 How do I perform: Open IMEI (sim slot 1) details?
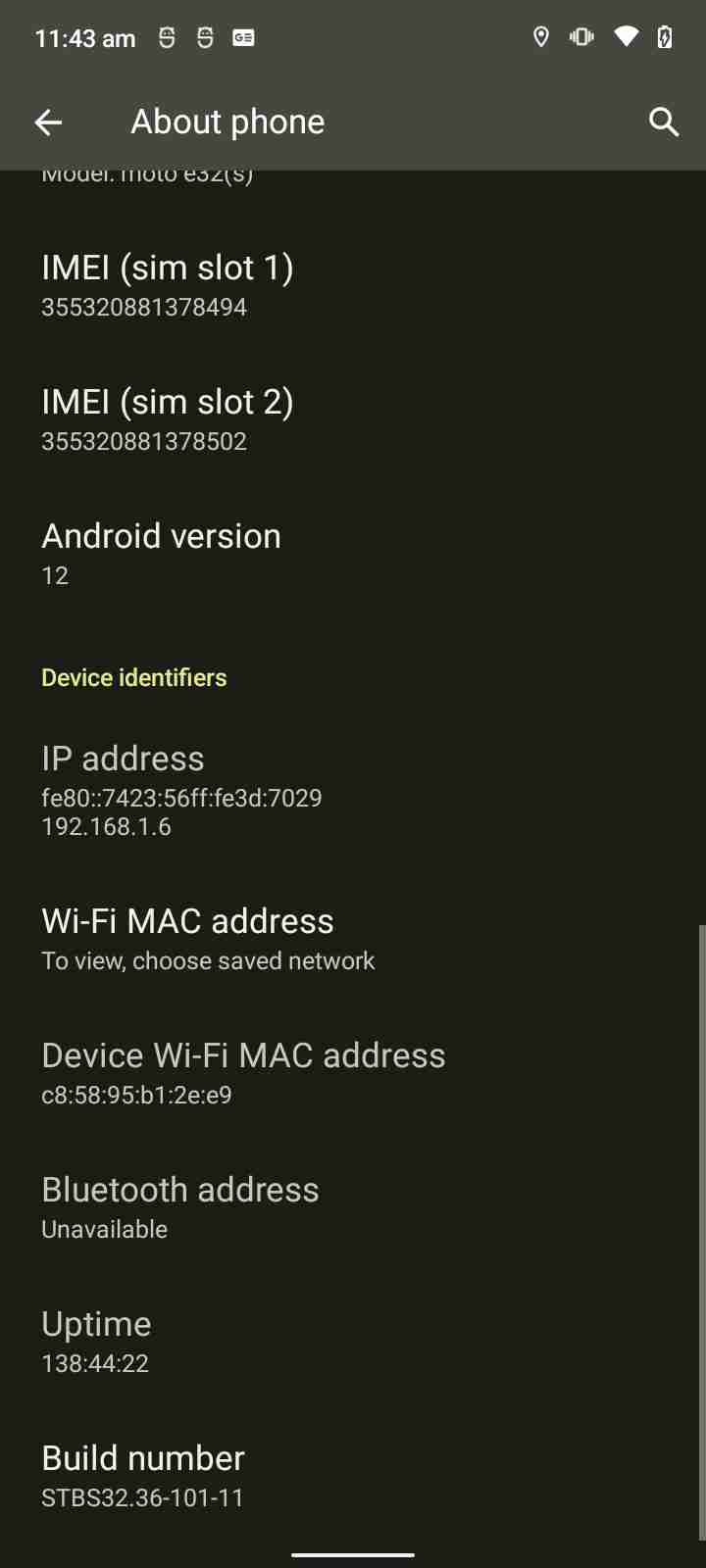tap(167, 284)
